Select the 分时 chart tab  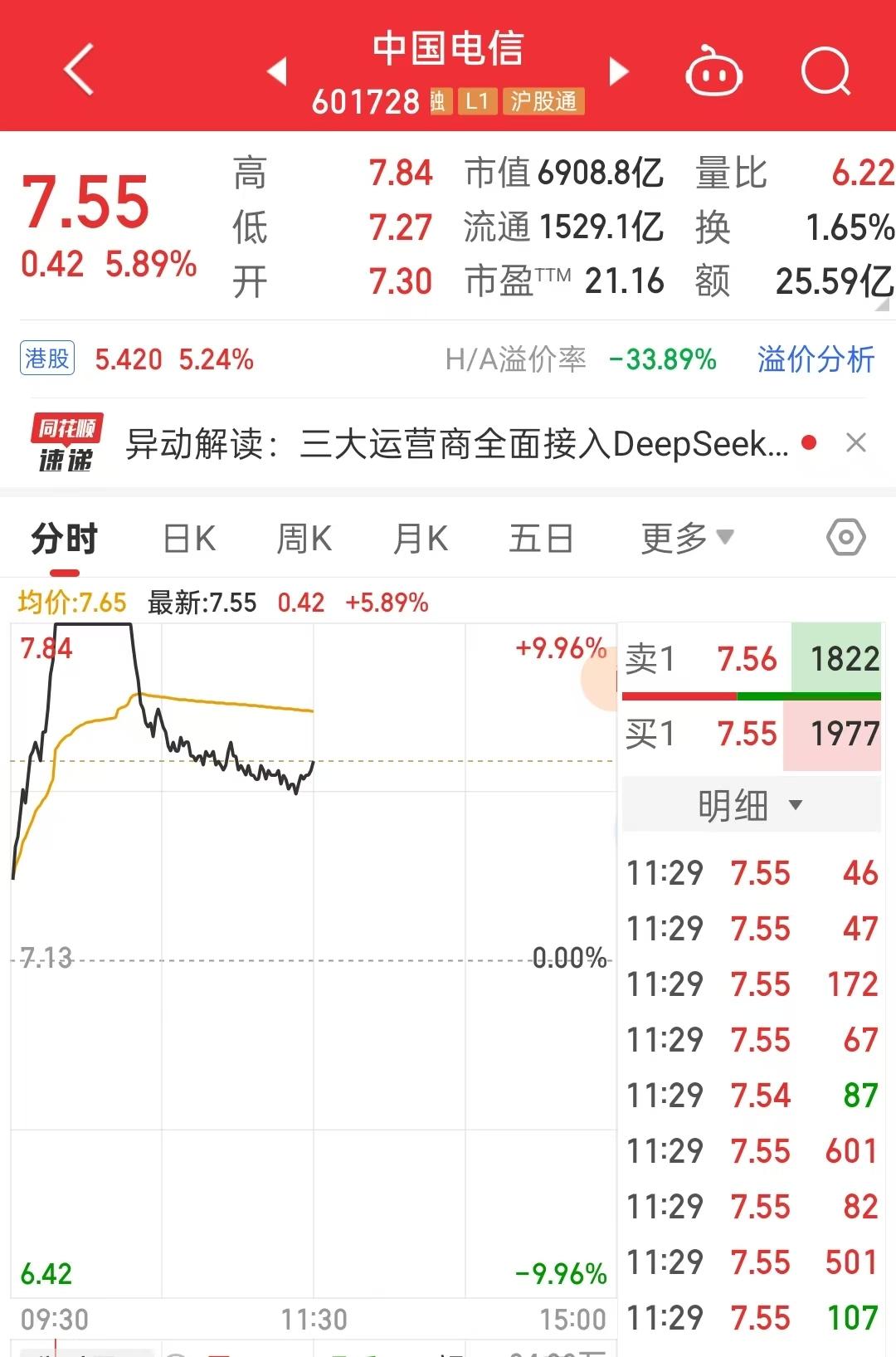pos(64,539)
